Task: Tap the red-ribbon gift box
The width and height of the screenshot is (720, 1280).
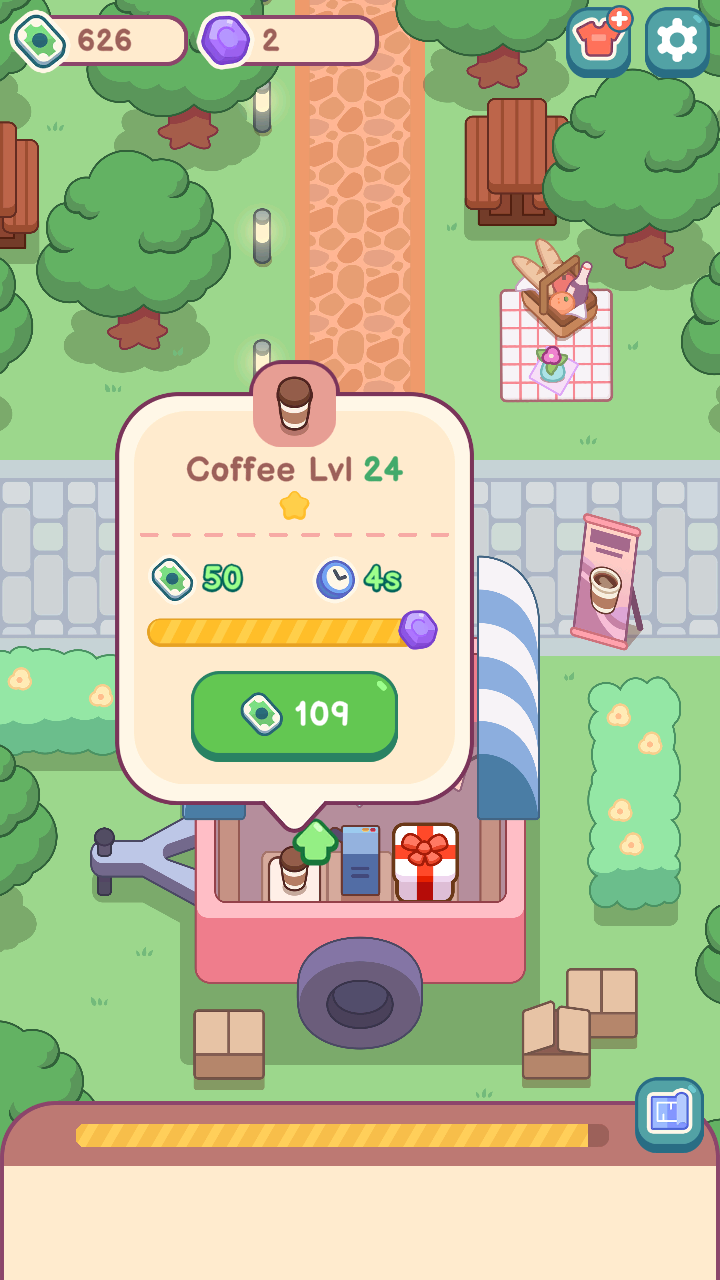Action: tap(425, 860)
